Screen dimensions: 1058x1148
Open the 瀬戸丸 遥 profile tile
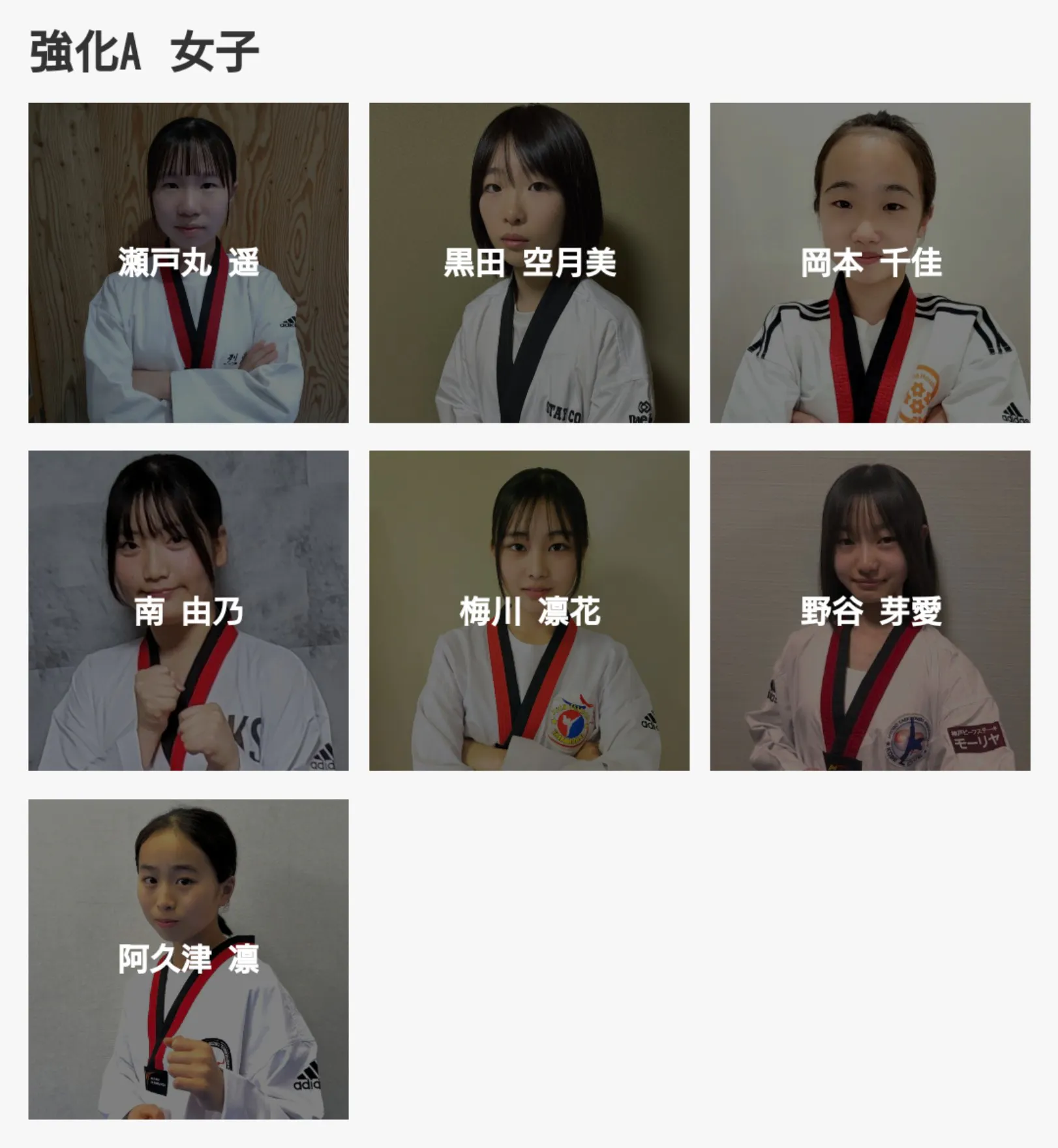tap(189, 263)
